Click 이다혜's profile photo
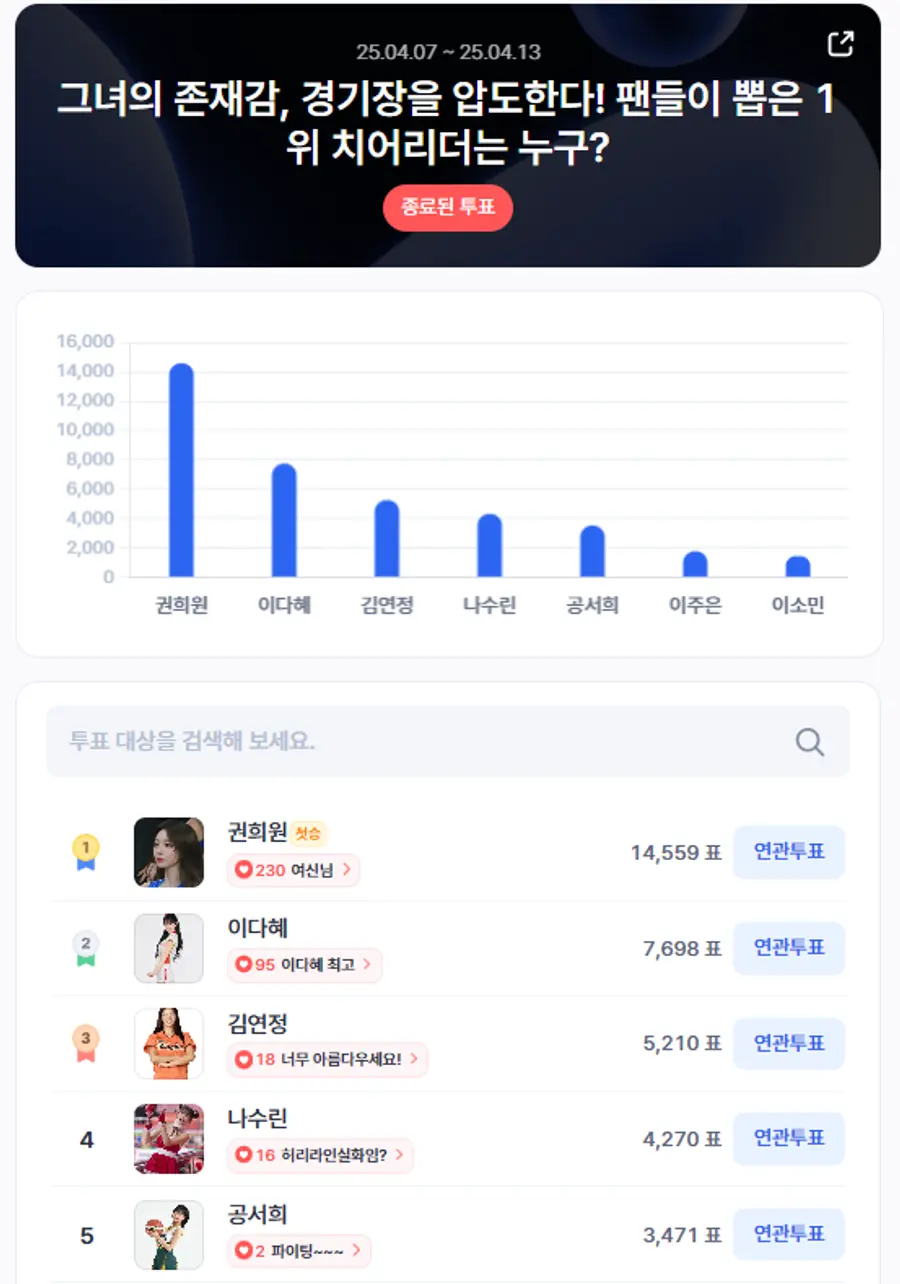 [168, 948]
